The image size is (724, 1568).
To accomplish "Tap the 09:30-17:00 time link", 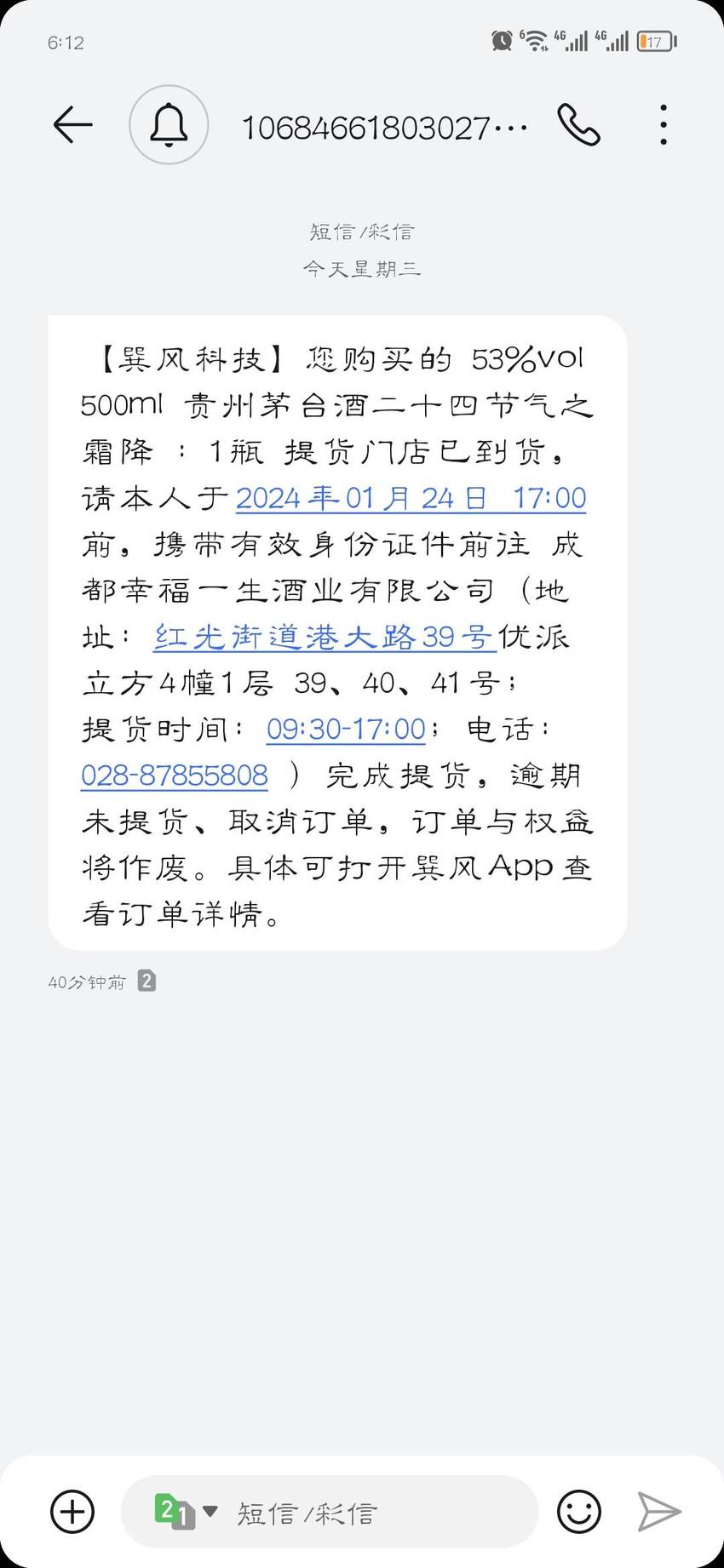I will (346, 730).
